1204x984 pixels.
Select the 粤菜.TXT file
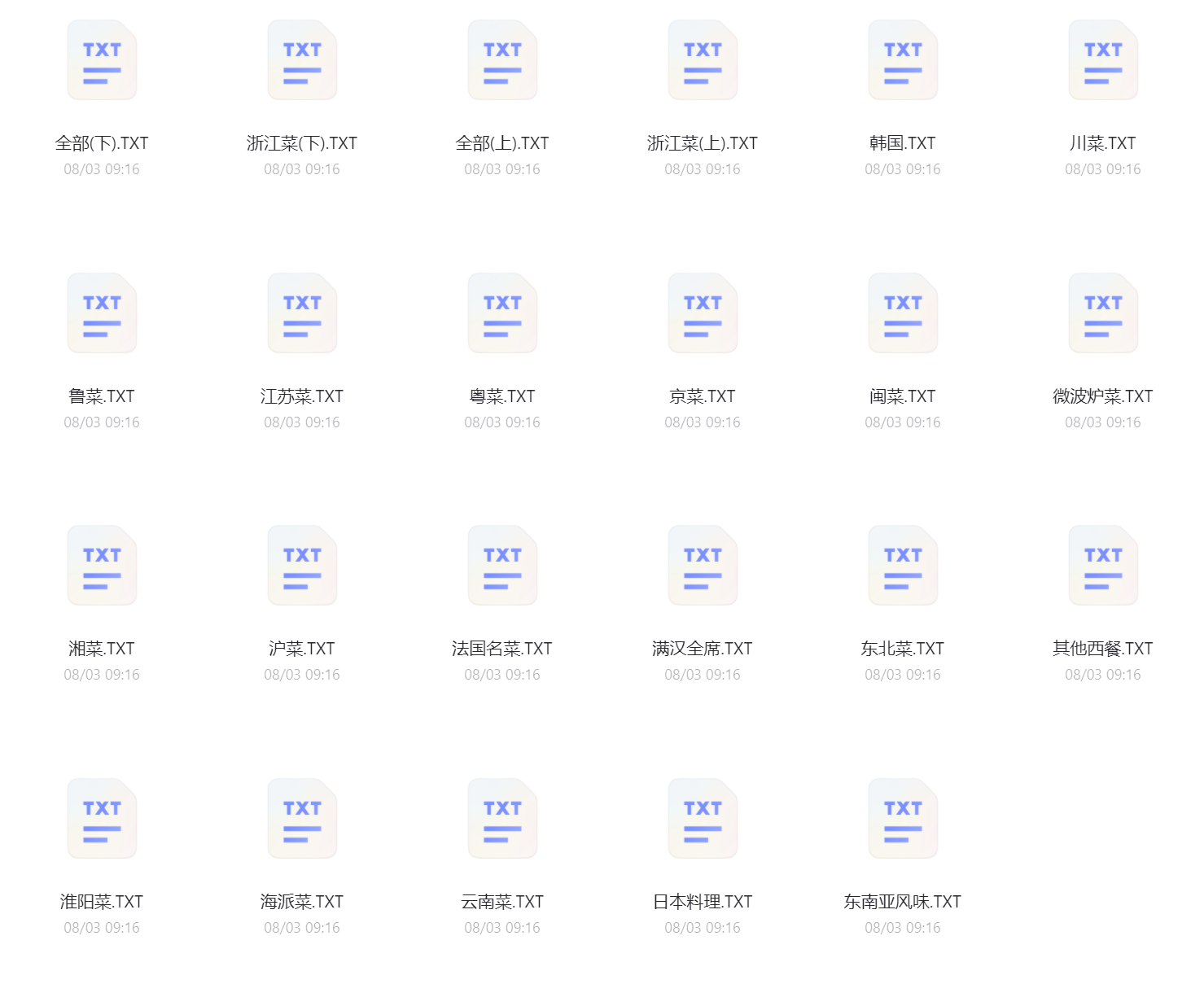pyautogui.click(x=502, y=314)
